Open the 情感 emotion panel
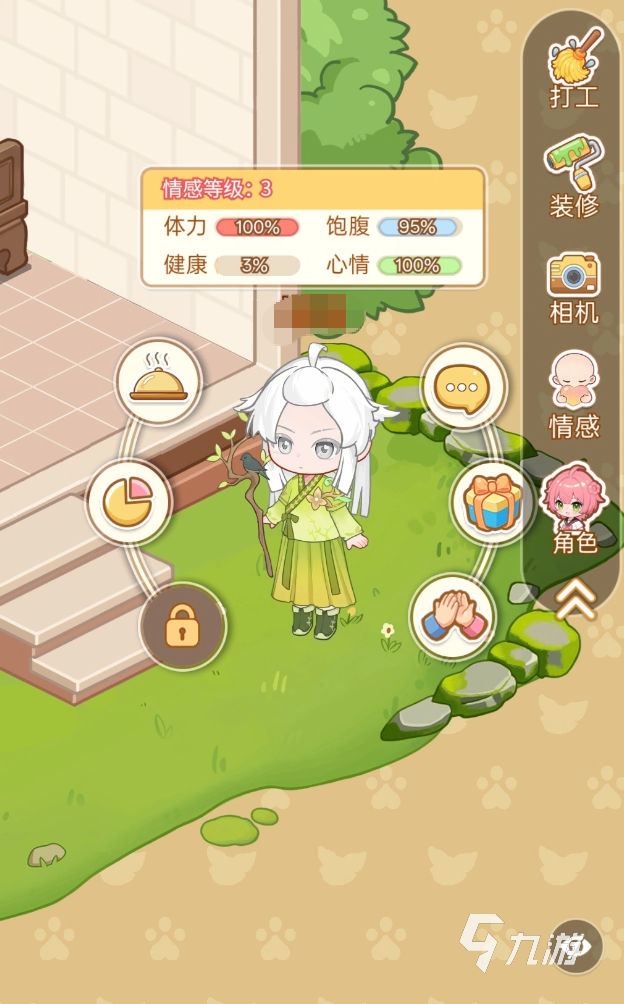Image resolution: width=624 pixels, height=1004 pixels. [574, 395]
